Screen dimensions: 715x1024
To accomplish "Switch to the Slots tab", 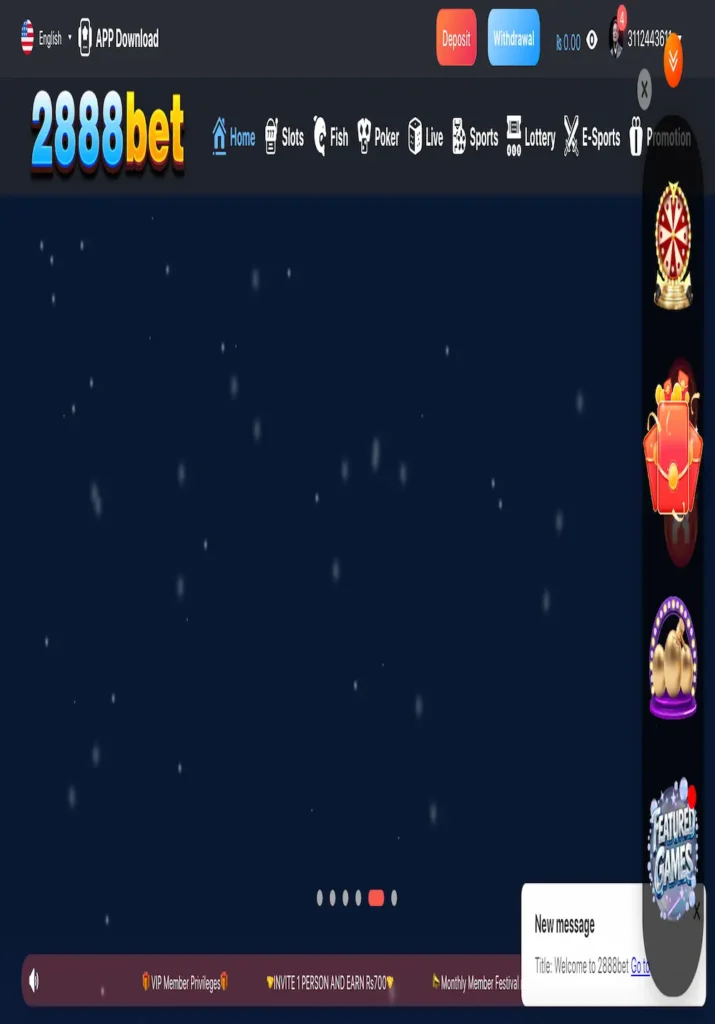I will [x=284, y=137].
